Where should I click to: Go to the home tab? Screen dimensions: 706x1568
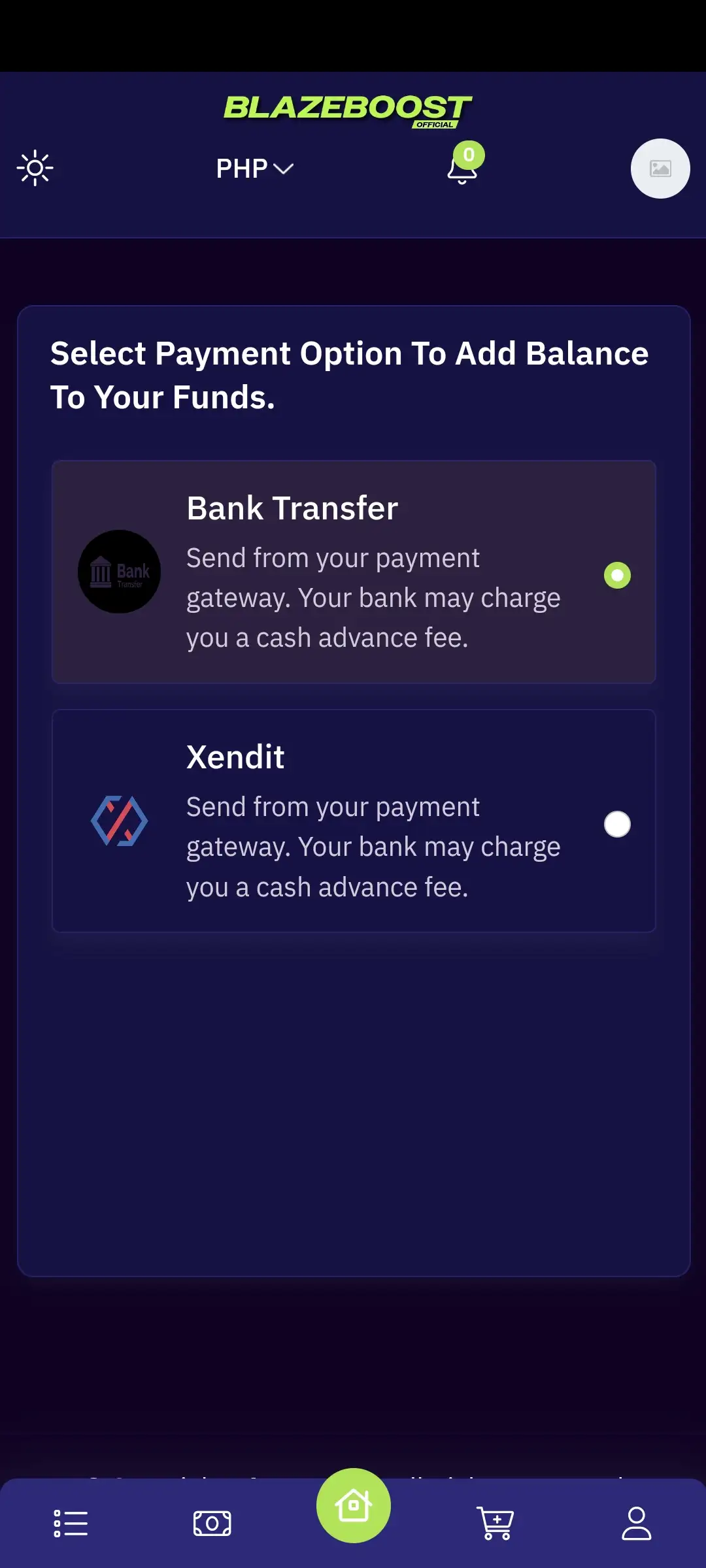coord(353,1505)
